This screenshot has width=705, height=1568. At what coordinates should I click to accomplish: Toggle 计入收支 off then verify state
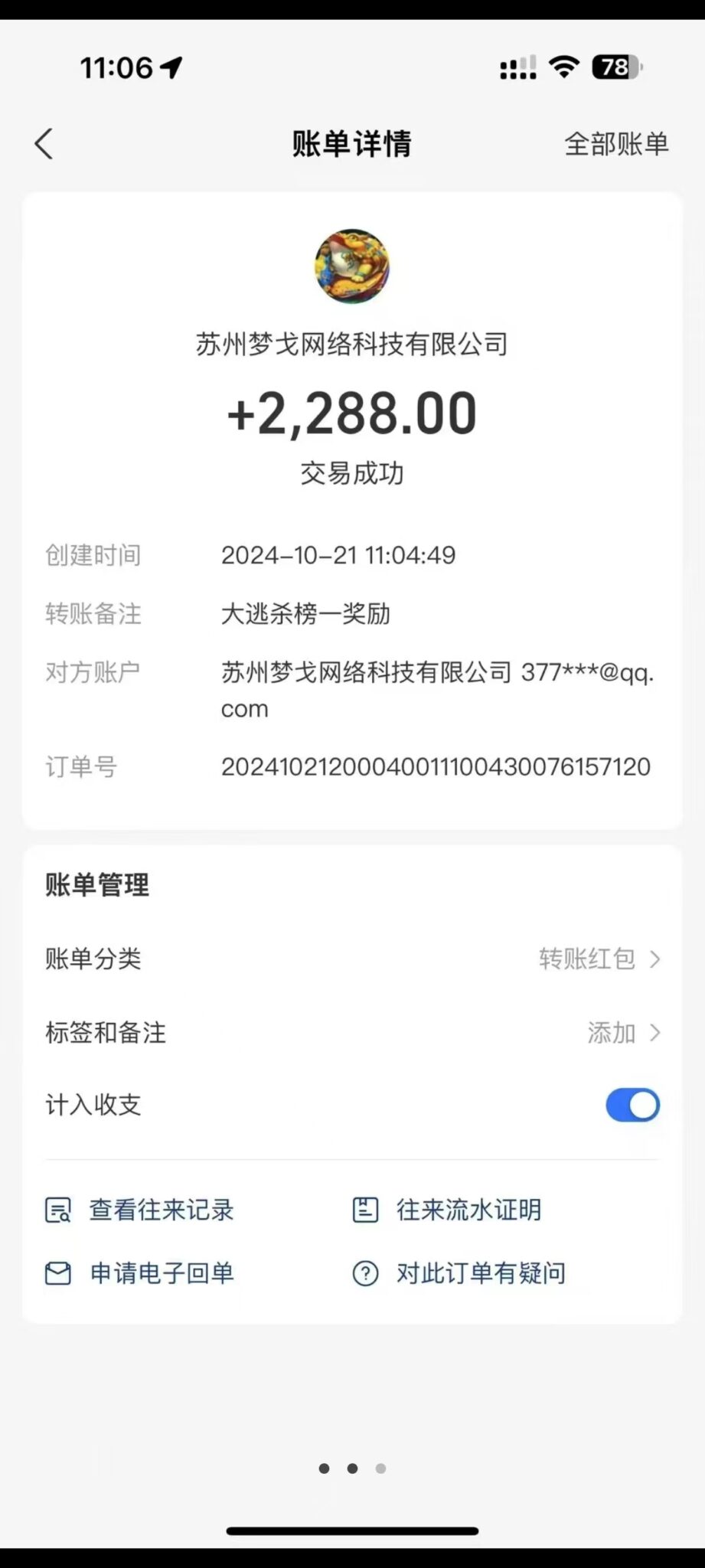point(632,1105)
